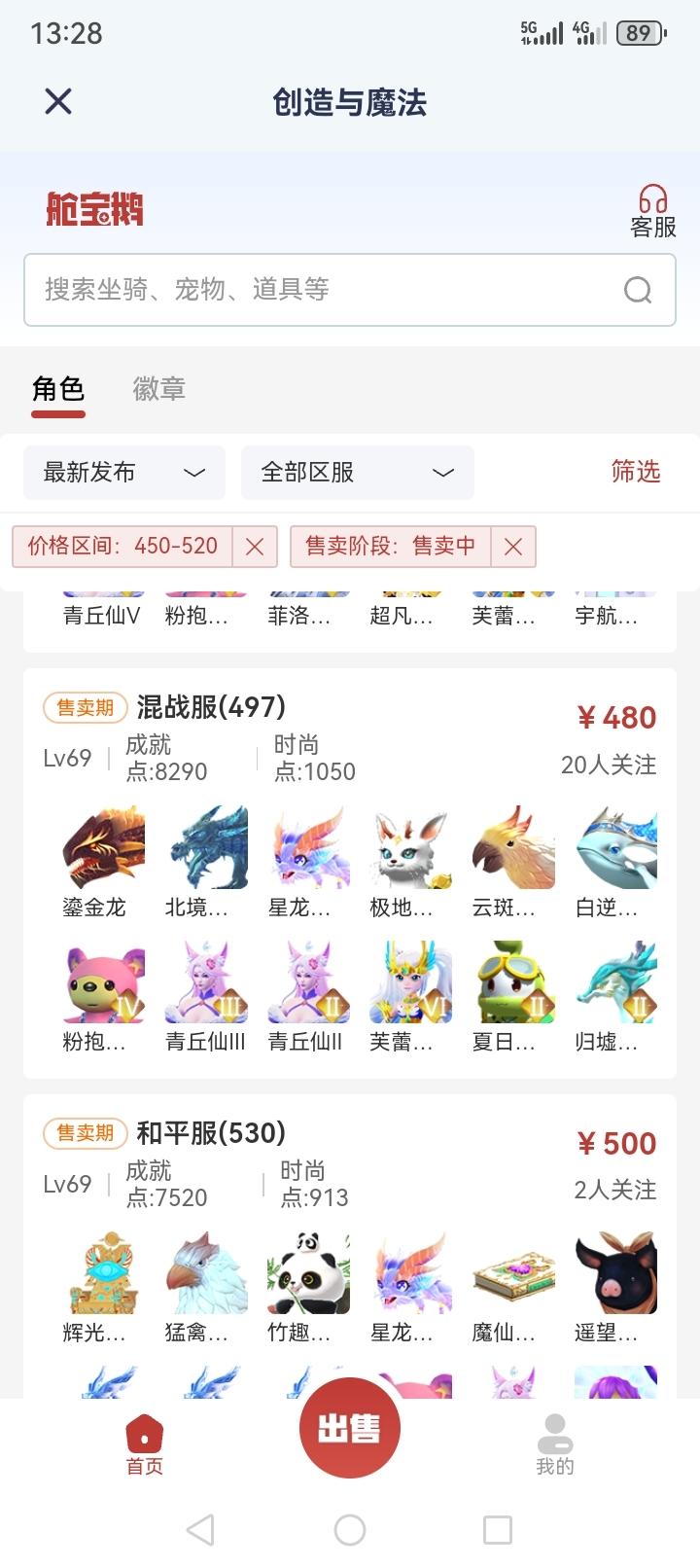The height and width of the screenshot is (1568, 700).
Task: Remove the 价格区间 450-520 filter chip
Action: tap(254, 547)
